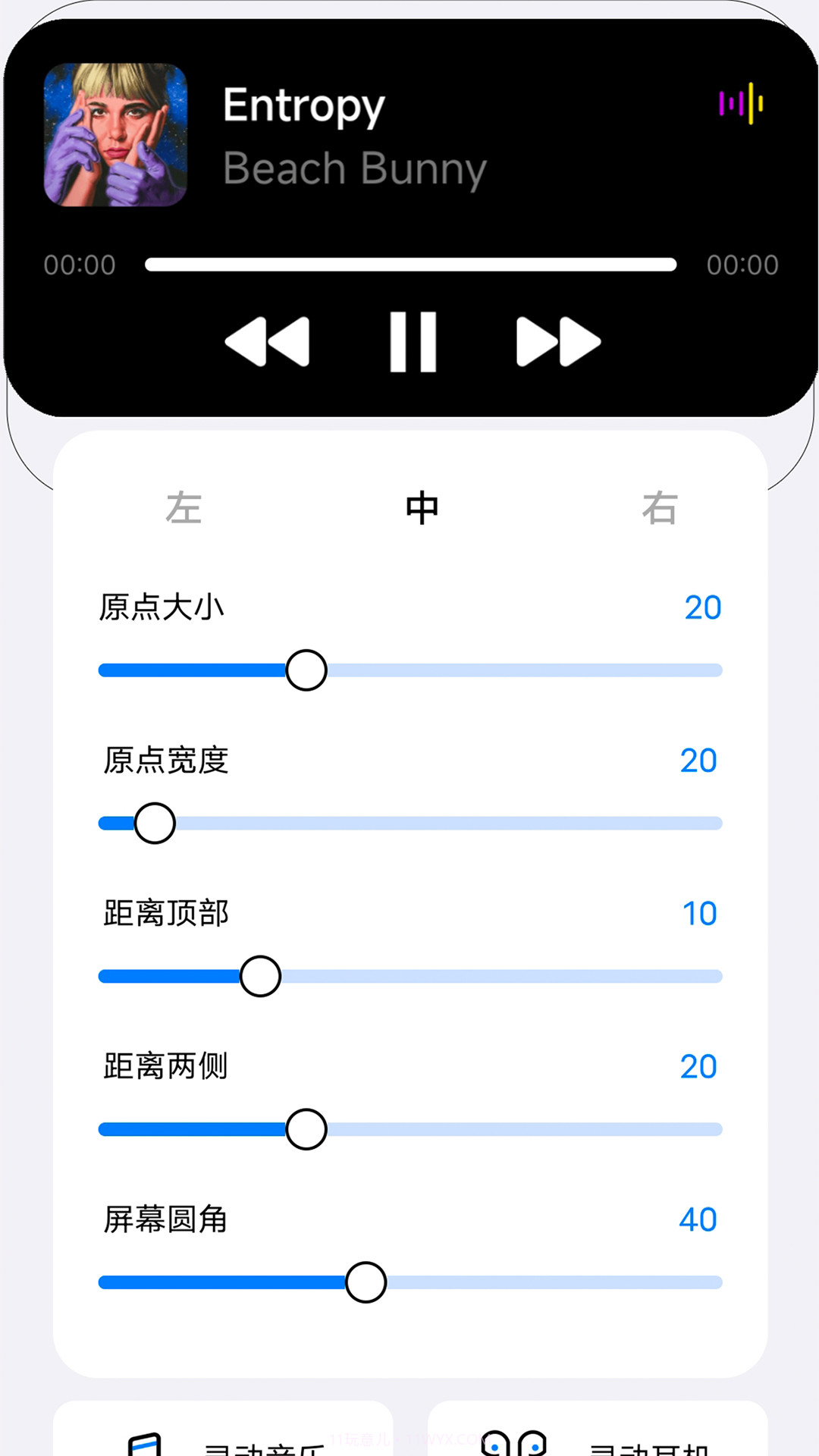The height and width of the screenshot is (1456, 819).
Task: Select the 中 tab
Action: [x=423, y=509]
